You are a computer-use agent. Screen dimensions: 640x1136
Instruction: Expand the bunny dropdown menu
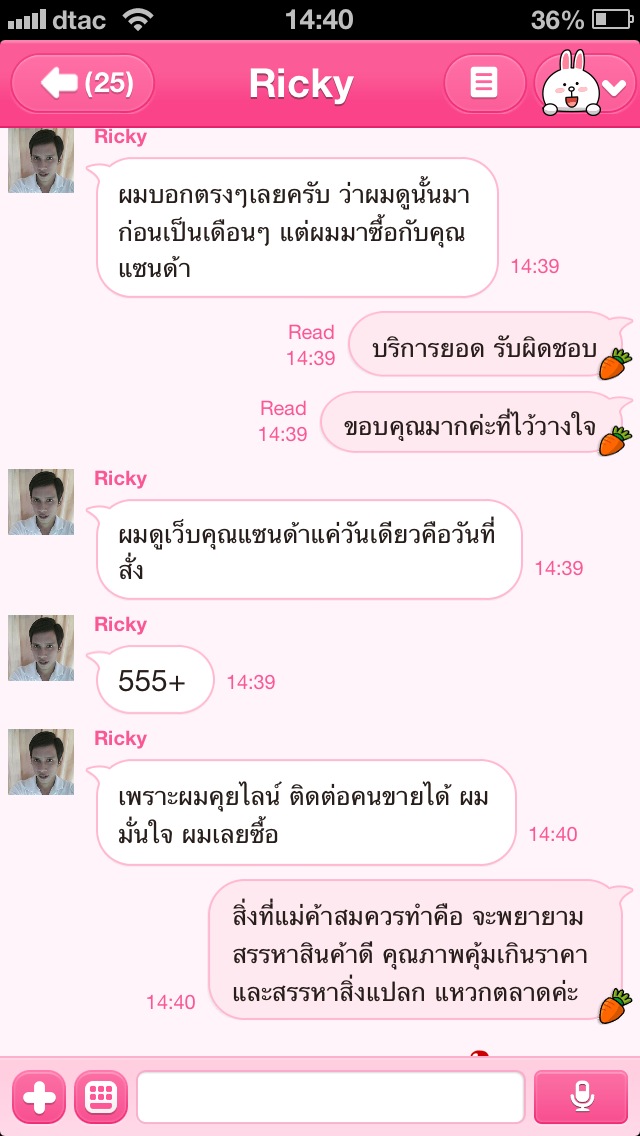coord(586,84)
